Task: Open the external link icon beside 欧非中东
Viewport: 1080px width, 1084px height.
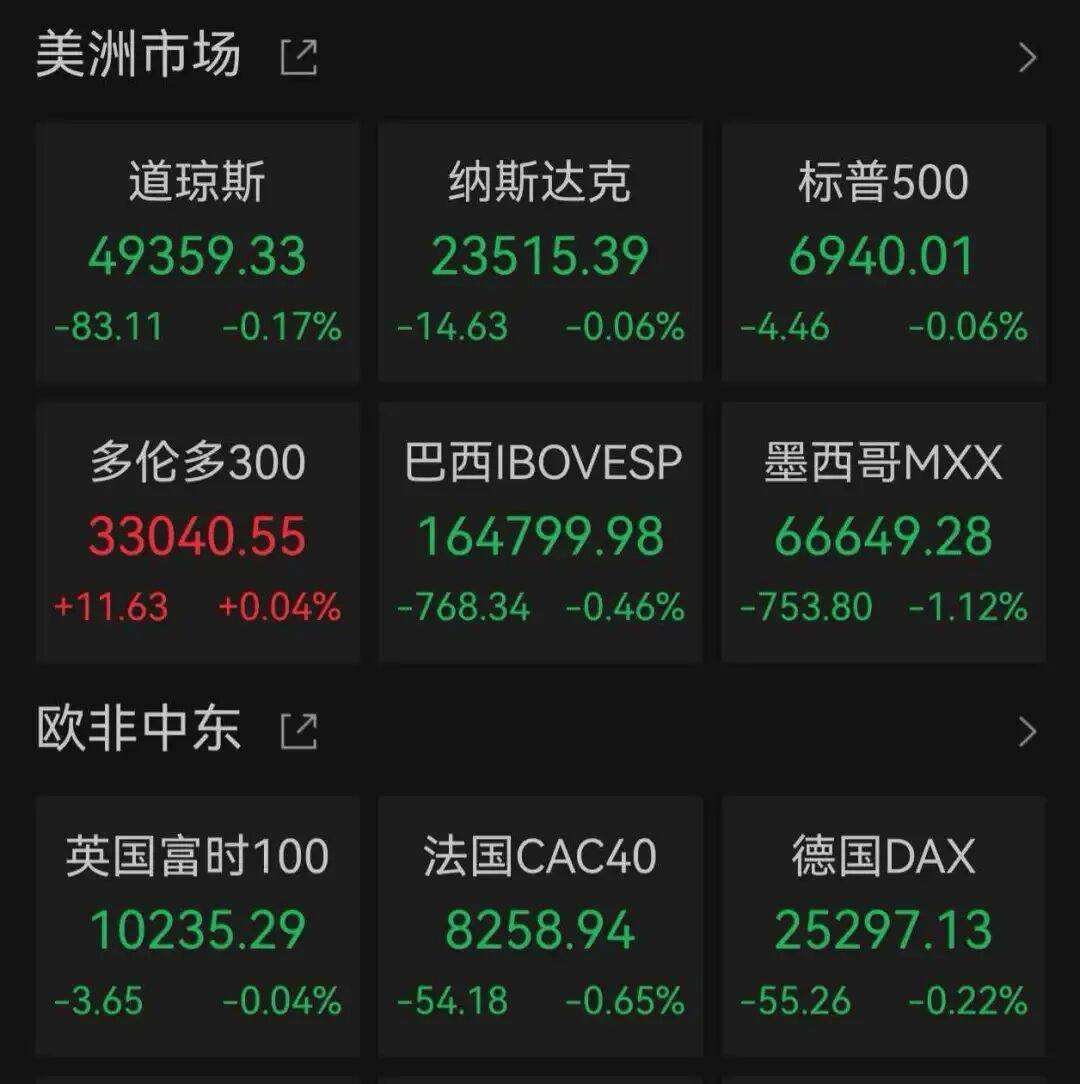Action: coord(299,731)
